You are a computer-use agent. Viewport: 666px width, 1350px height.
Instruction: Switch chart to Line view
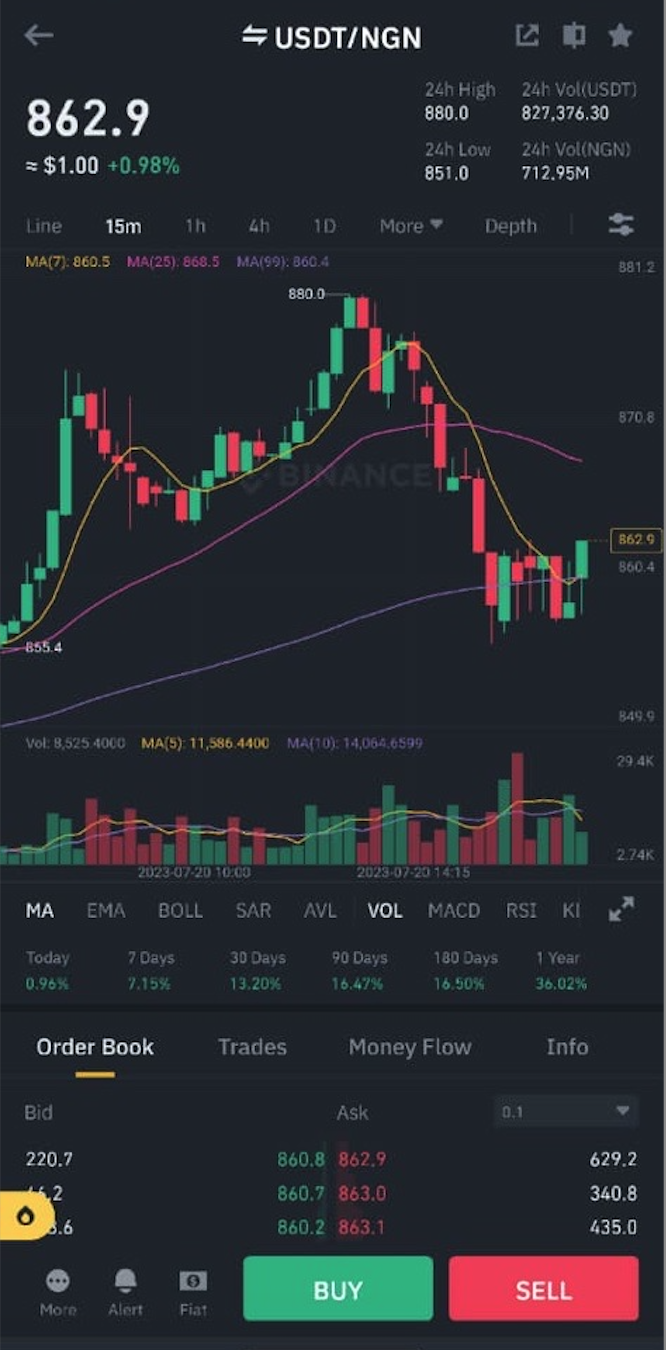click(x=44, y=226)
